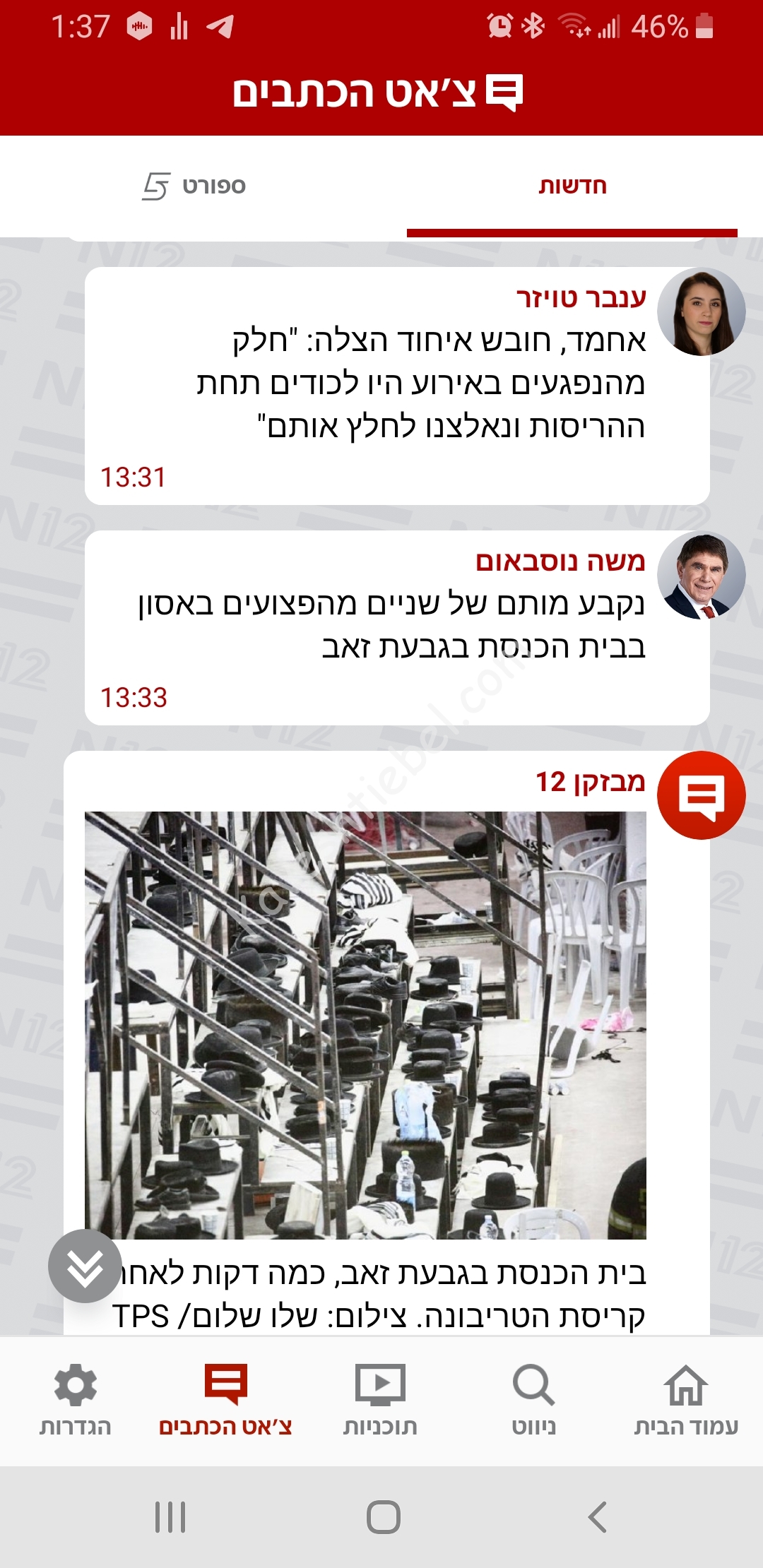The image size is (763, 1568).
Task: Open ענבר טויזר's message from 13:31
Action: pyautogui.click(x=397, y=385)
